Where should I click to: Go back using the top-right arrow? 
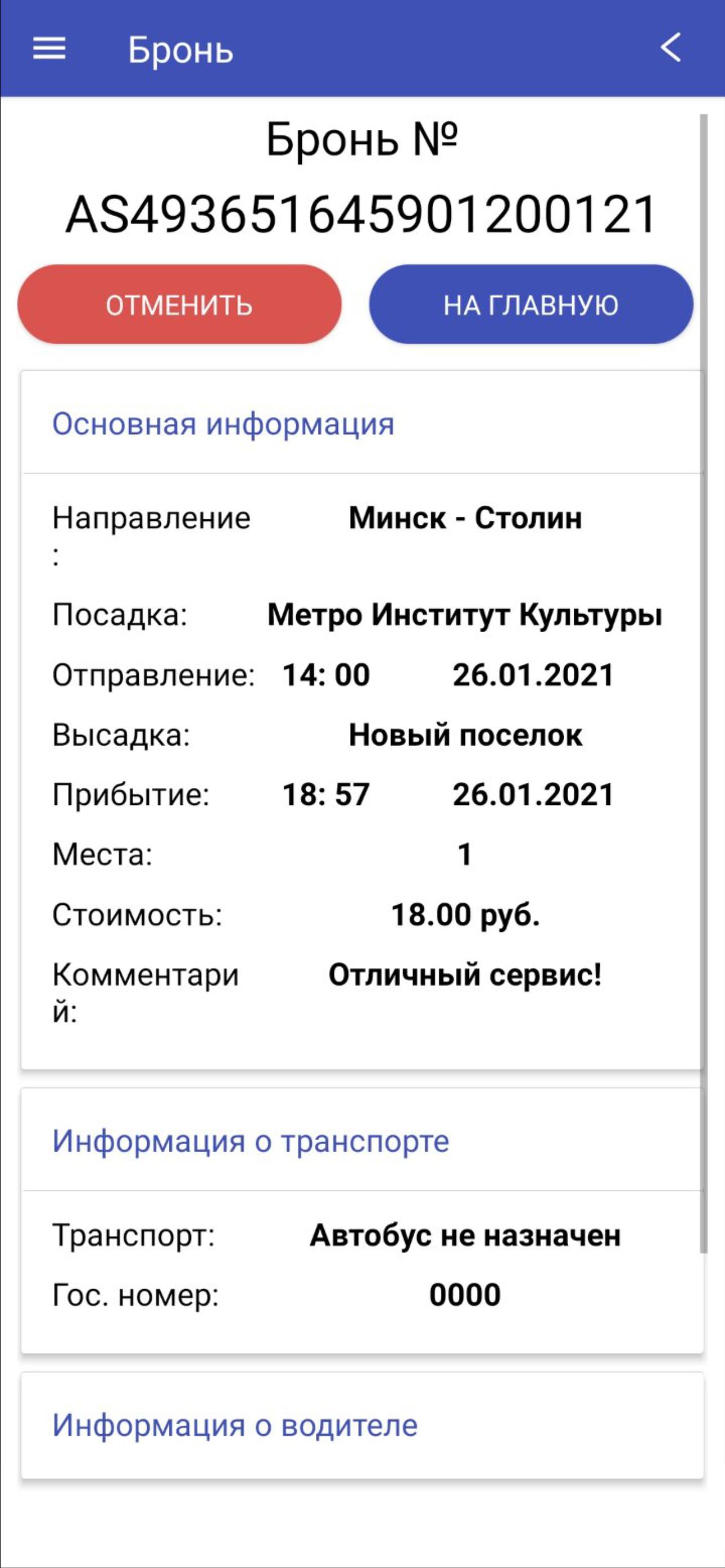670,48
